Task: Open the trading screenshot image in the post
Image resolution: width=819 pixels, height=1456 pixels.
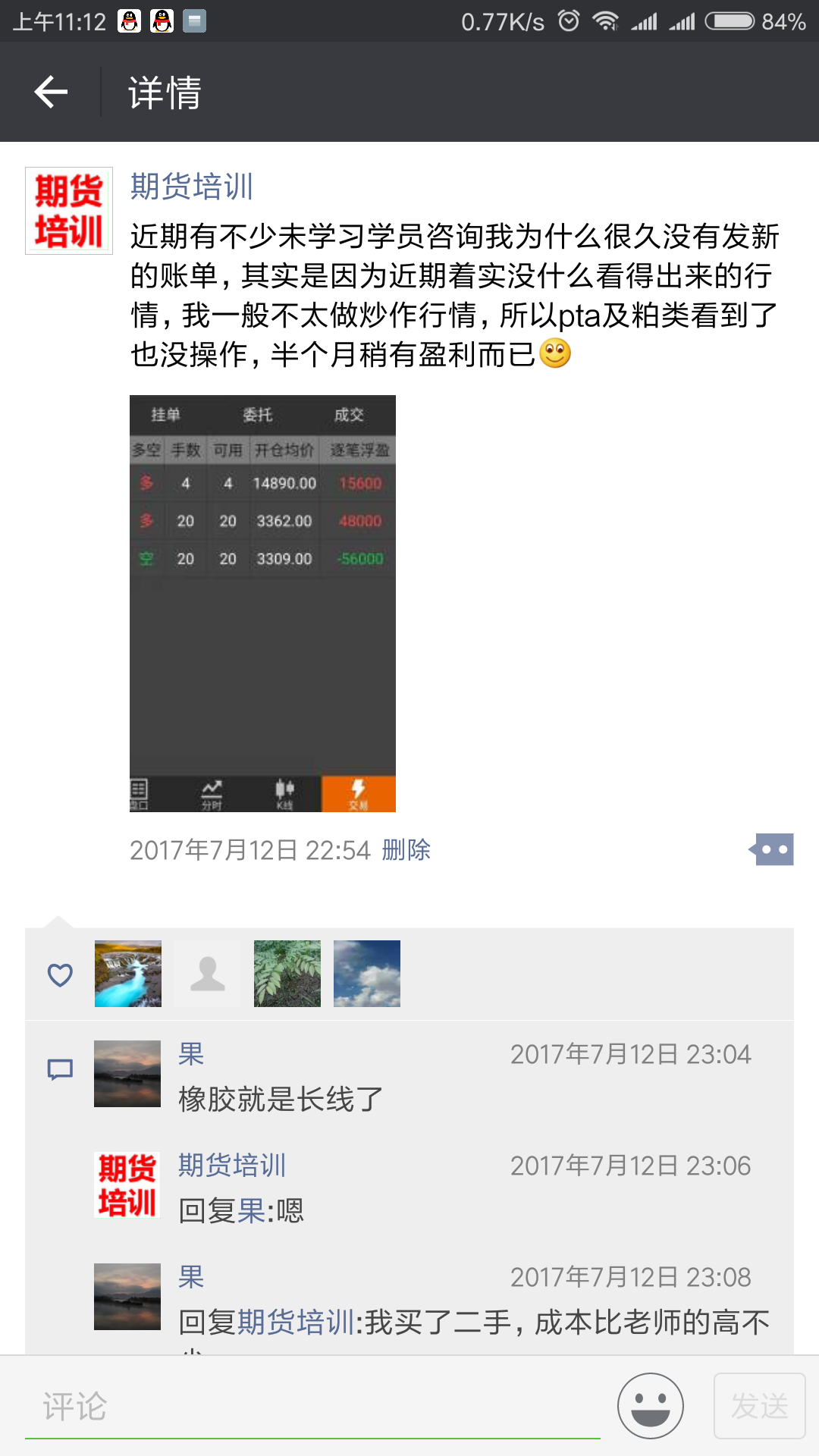Action: [262, 604]
